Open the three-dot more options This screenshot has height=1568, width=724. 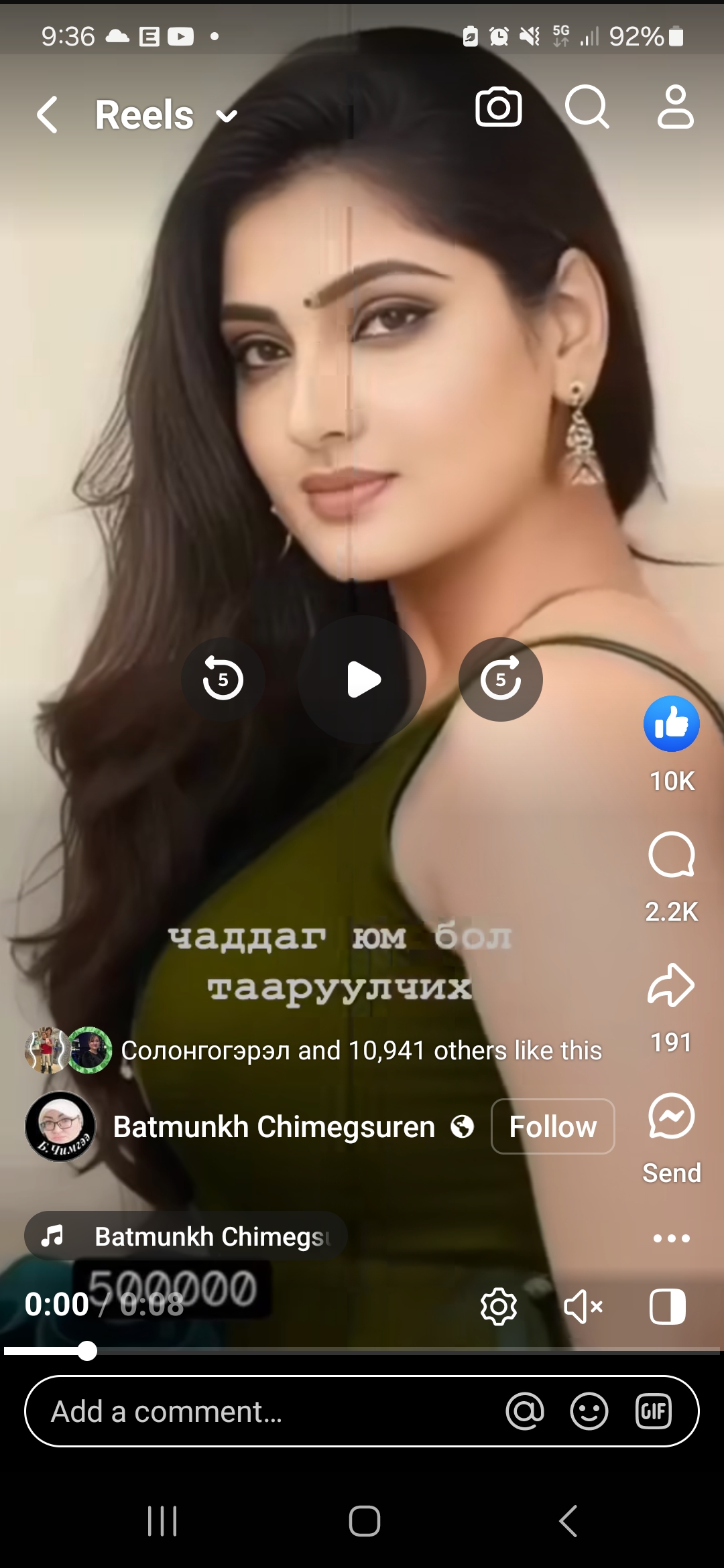point(671,1238)
